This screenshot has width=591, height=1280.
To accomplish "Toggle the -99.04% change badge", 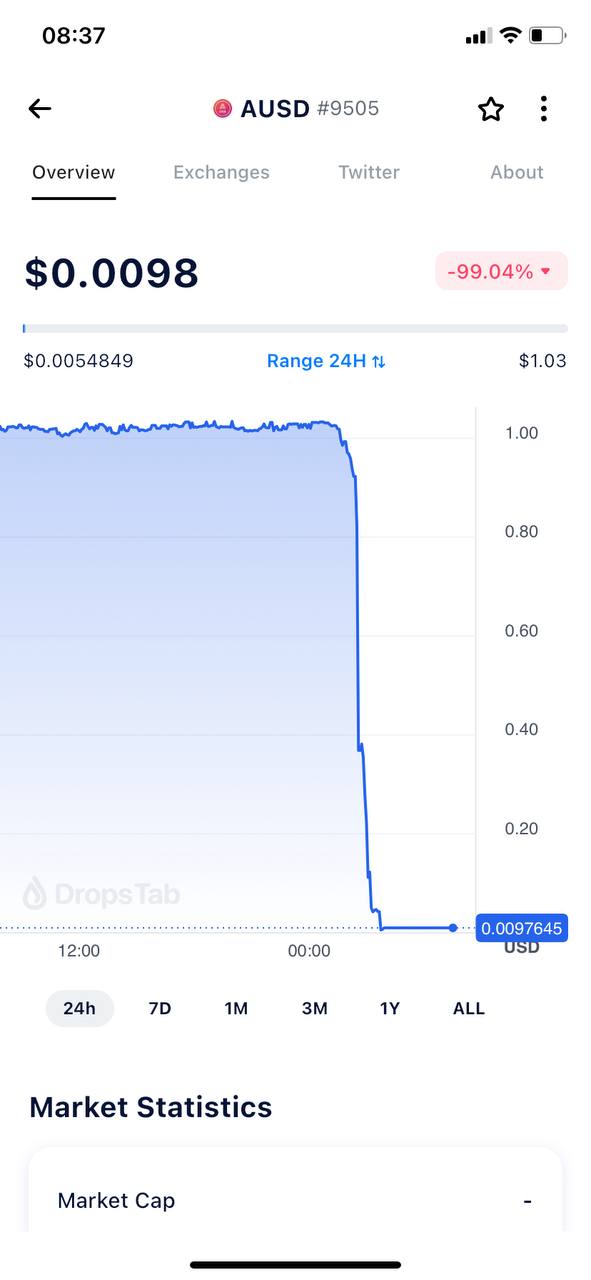I will click(501, 271).
